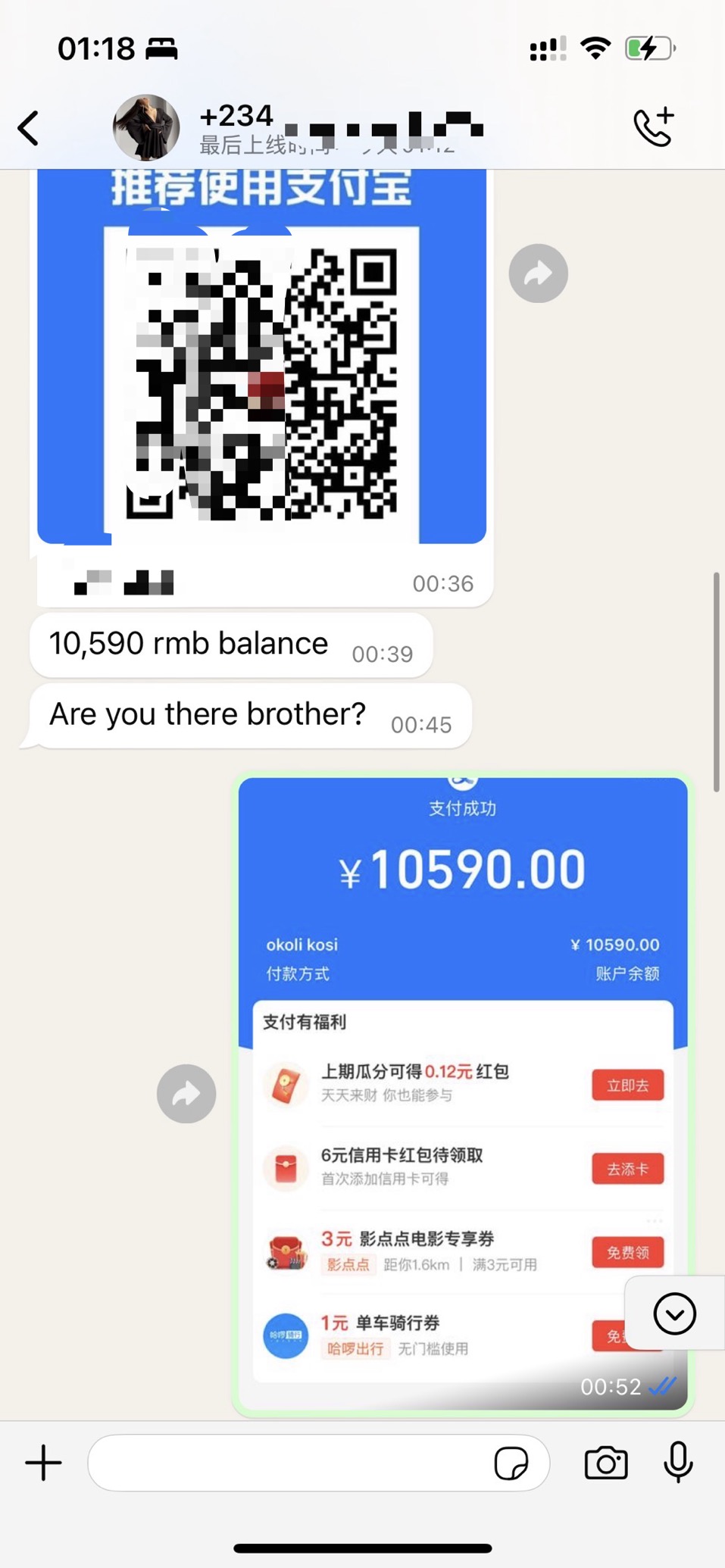Go back to the chat list

coord(29,128)
